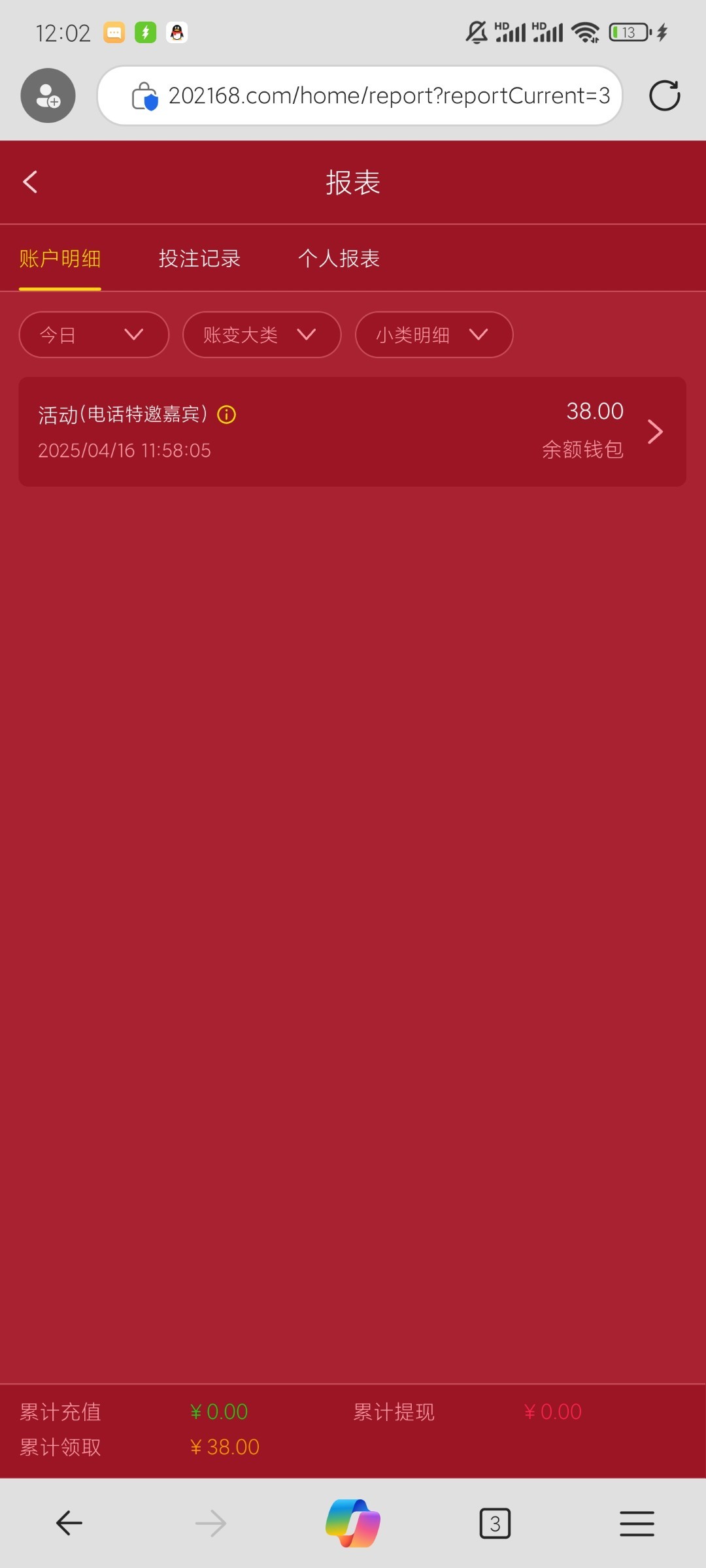
Task: Go back from the 报表 page
Action: point(30,182)
